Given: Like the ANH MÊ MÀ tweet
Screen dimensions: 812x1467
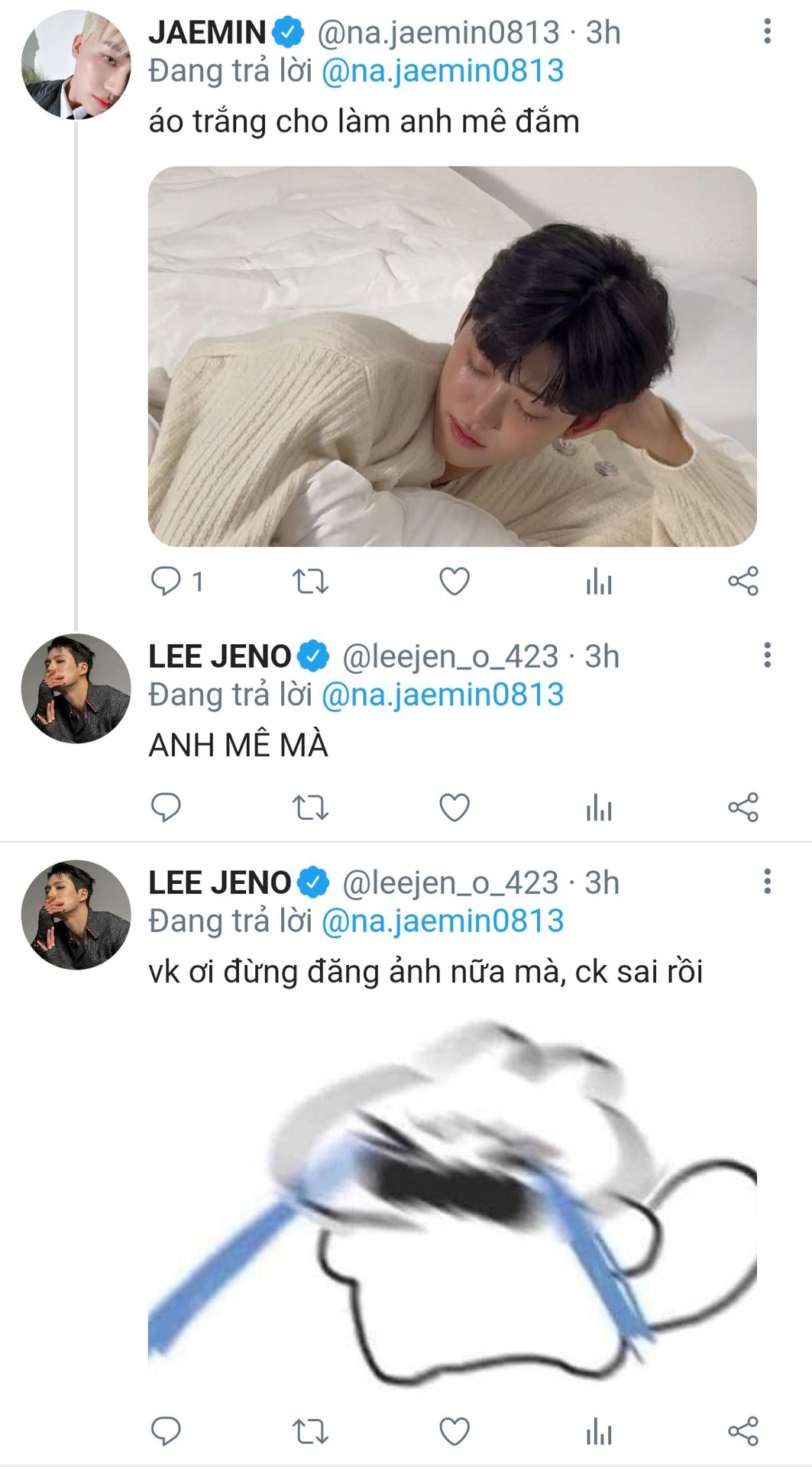Looking at the screenshot, I should [455, 807].
